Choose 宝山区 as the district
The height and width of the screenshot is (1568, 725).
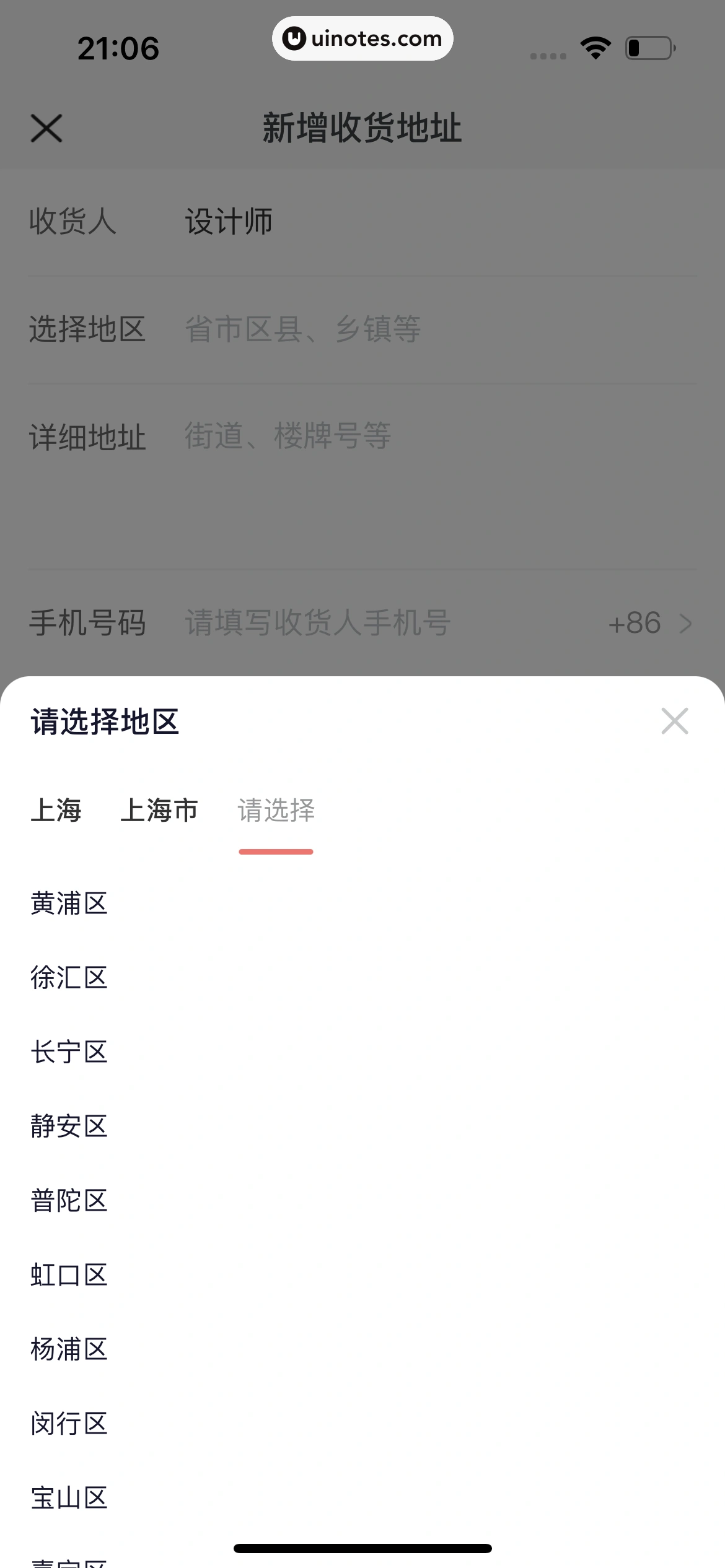point(69,1498)
